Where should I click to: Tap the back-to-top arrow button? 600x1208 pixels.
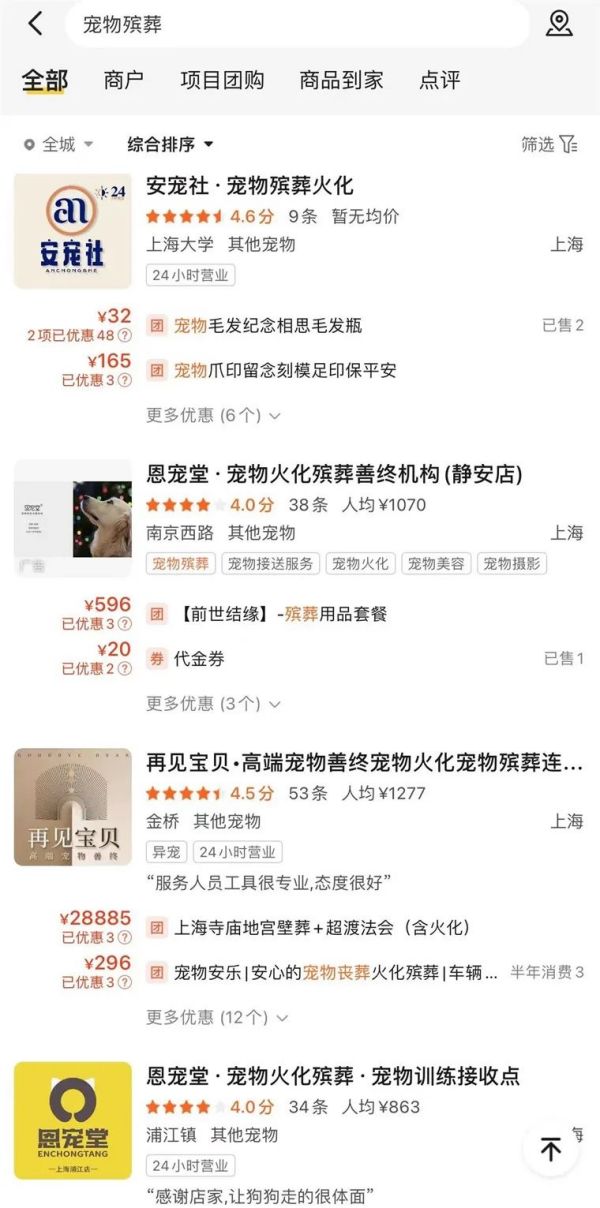550,1148
